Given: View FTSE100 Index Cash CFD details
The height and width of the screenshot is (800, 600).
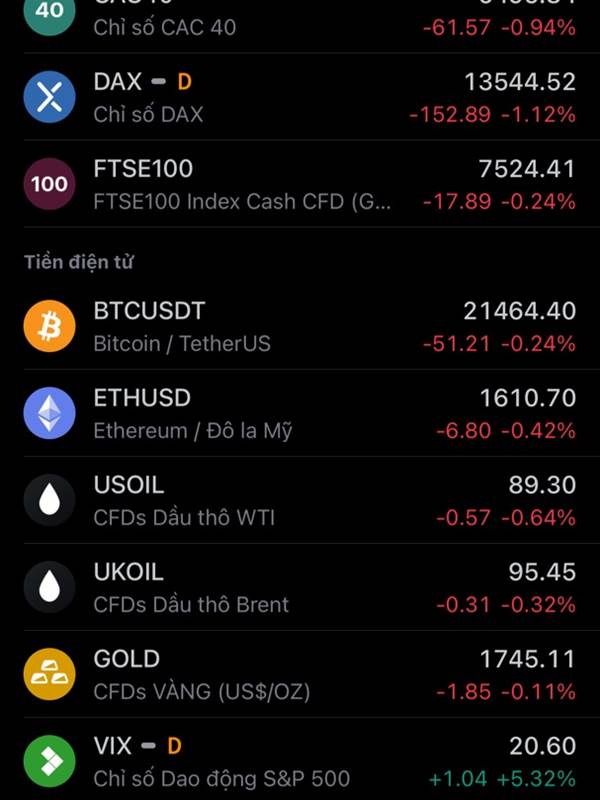Looking at the screenshot, I should pyautogui.click(x=300, y=184).
